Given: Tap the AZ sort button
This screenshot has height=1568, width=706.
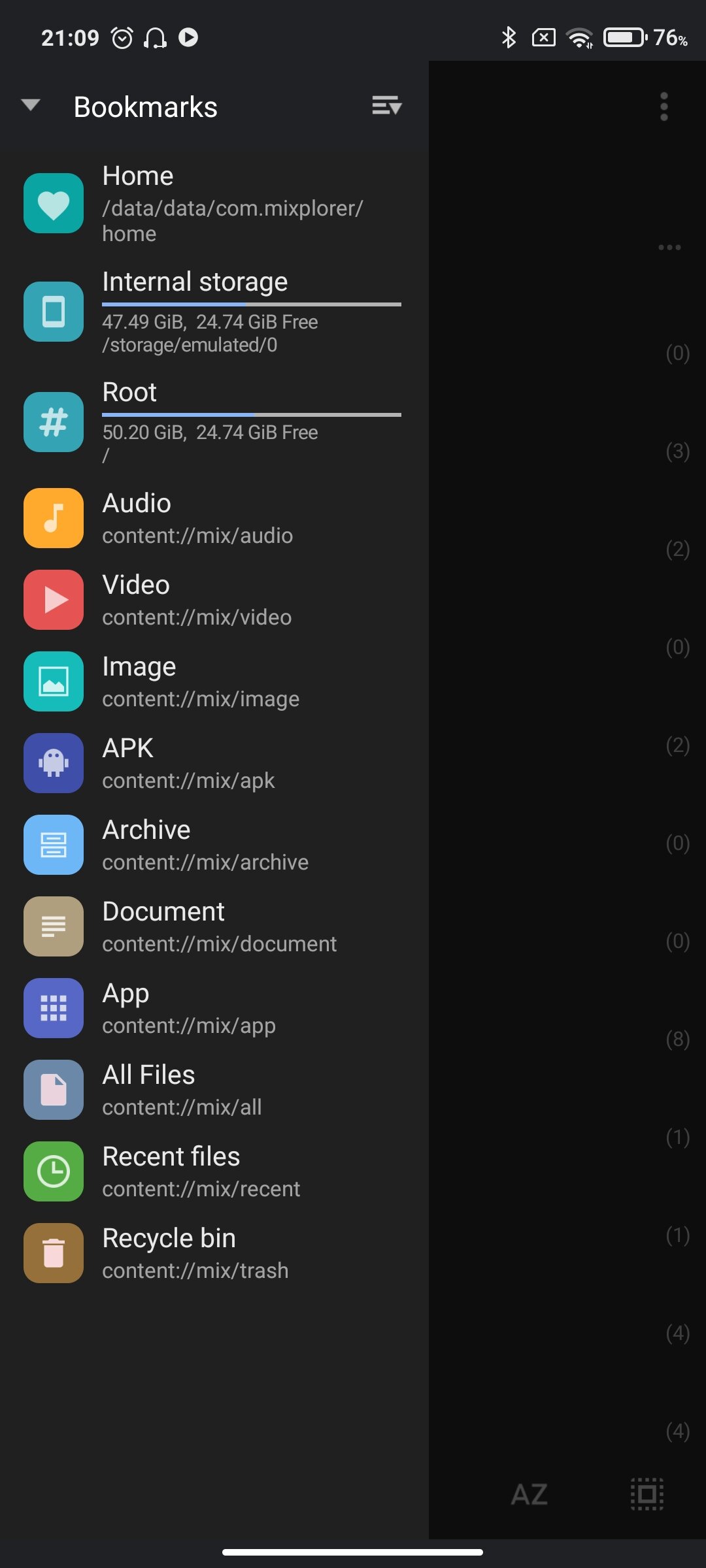Looking at the screenshot, I should point(529,1494).
